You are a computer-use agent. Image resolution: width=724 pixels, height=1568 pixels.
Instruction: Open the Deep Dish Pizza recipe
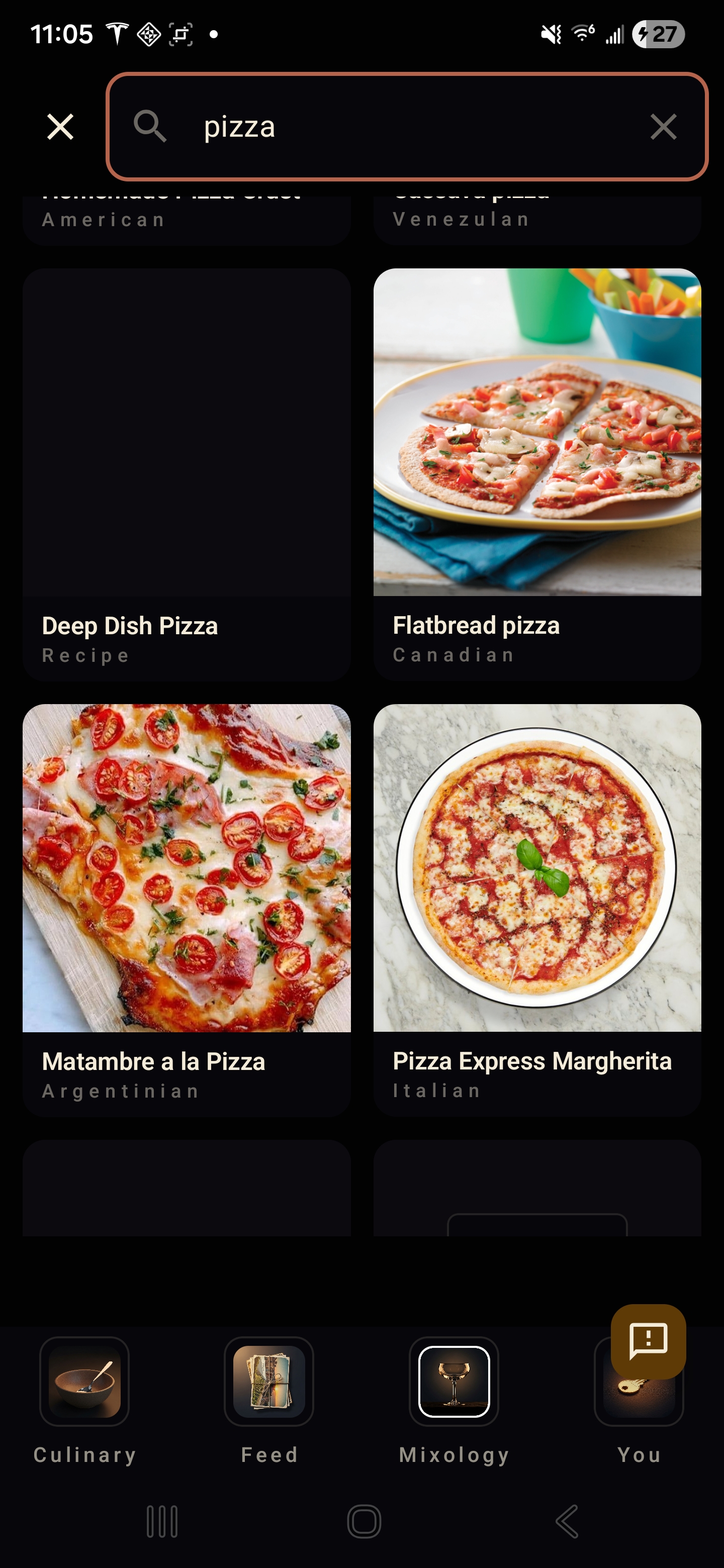(187, 475)
